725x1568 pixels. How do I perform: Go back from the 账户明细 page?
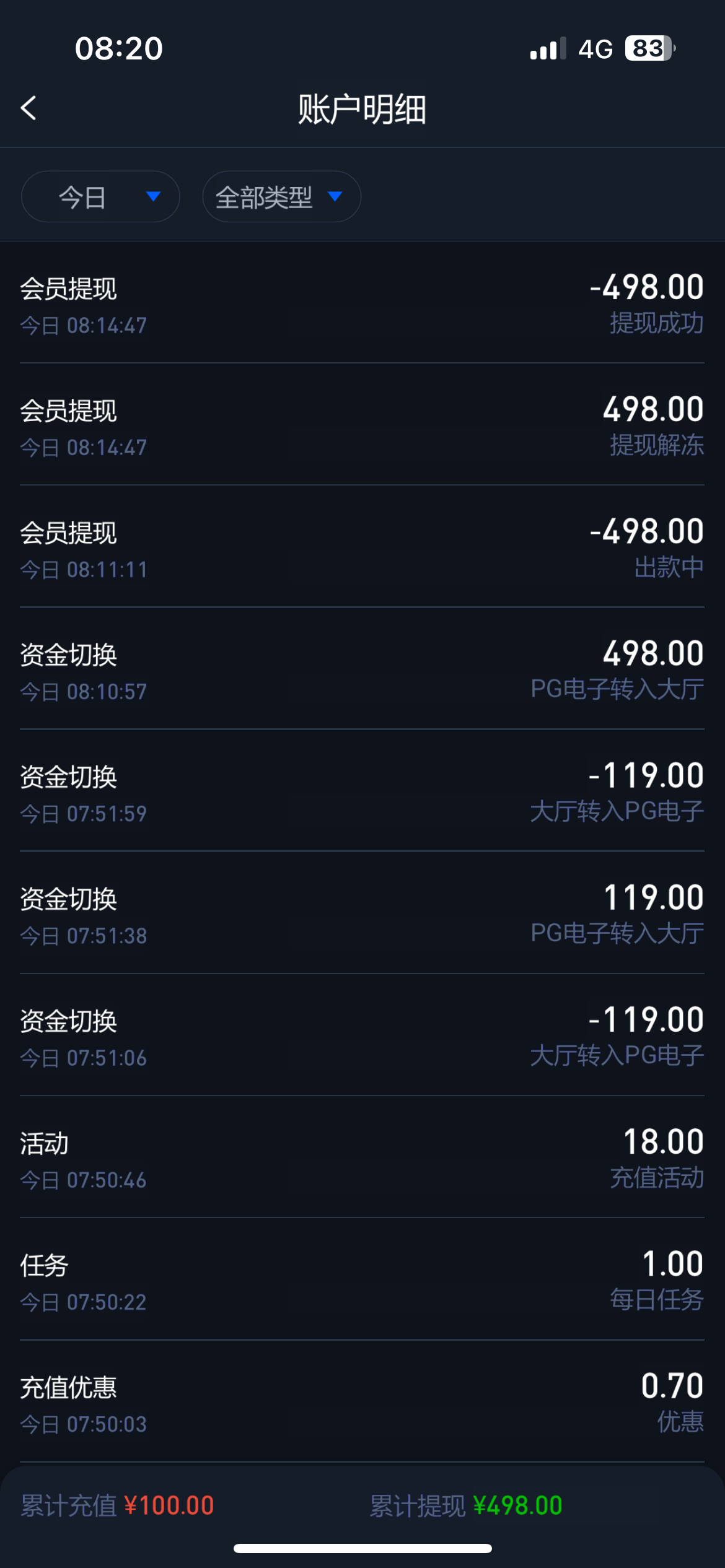tap(29, 108)
